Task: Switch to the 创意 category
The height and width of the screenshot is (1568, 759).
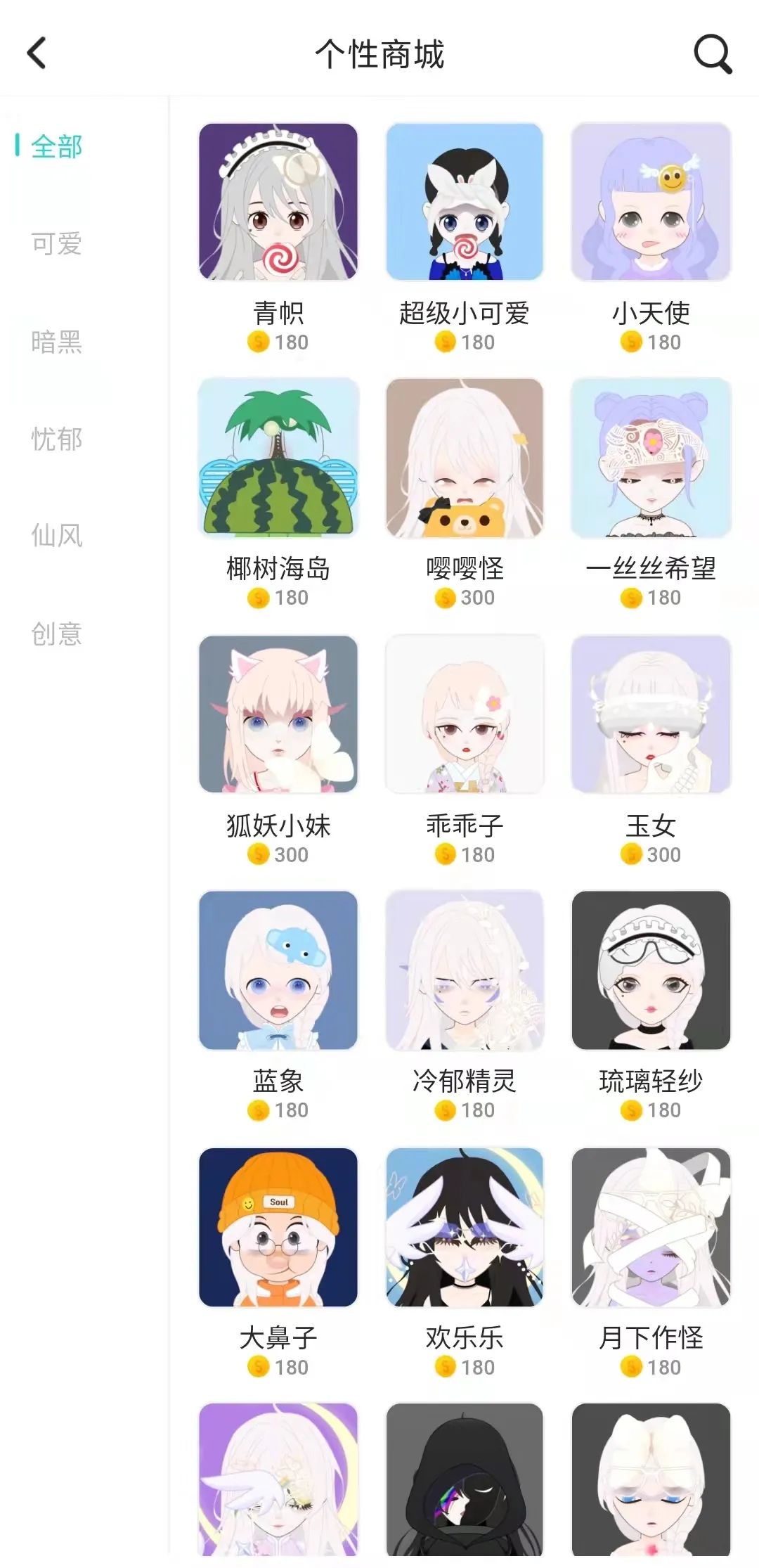Action: (x=56, y=634)
